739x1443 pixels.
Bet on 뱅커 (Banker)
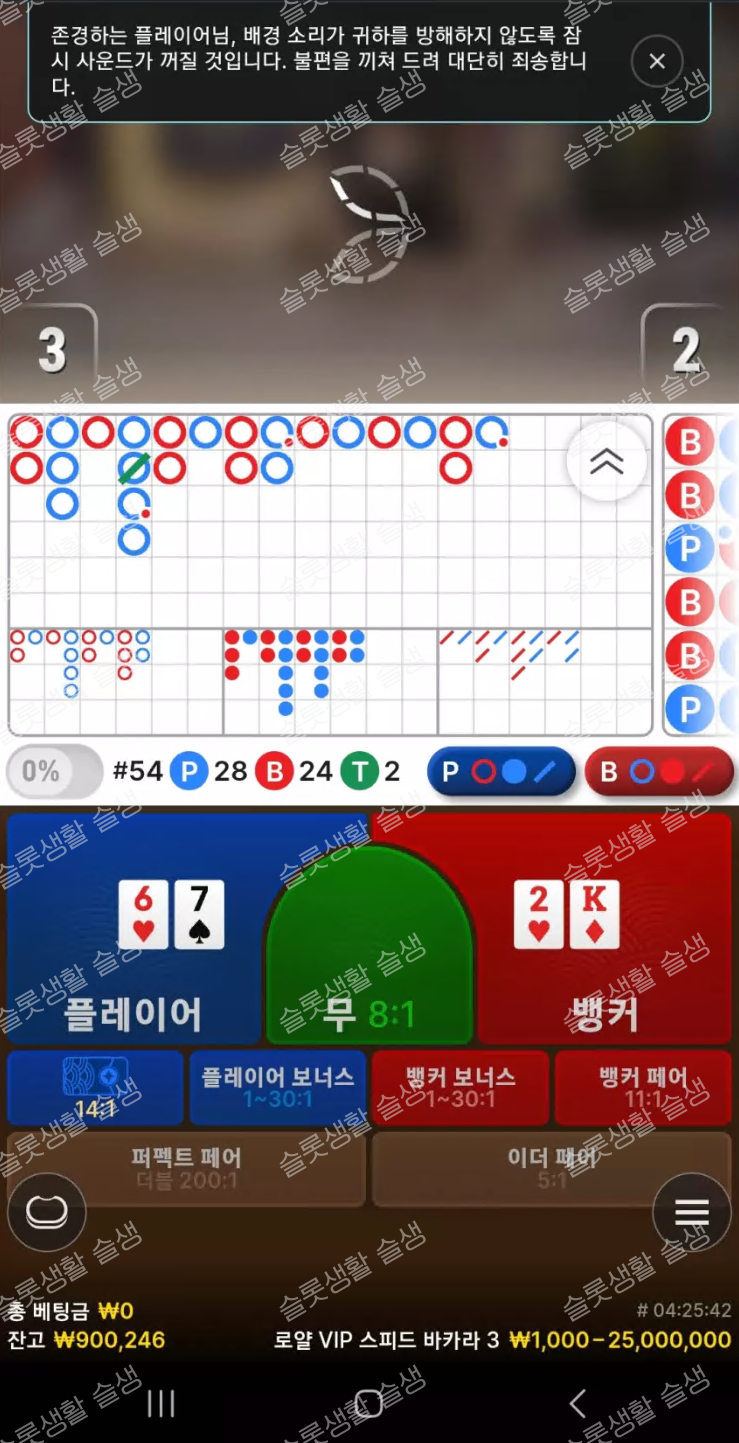603,930
